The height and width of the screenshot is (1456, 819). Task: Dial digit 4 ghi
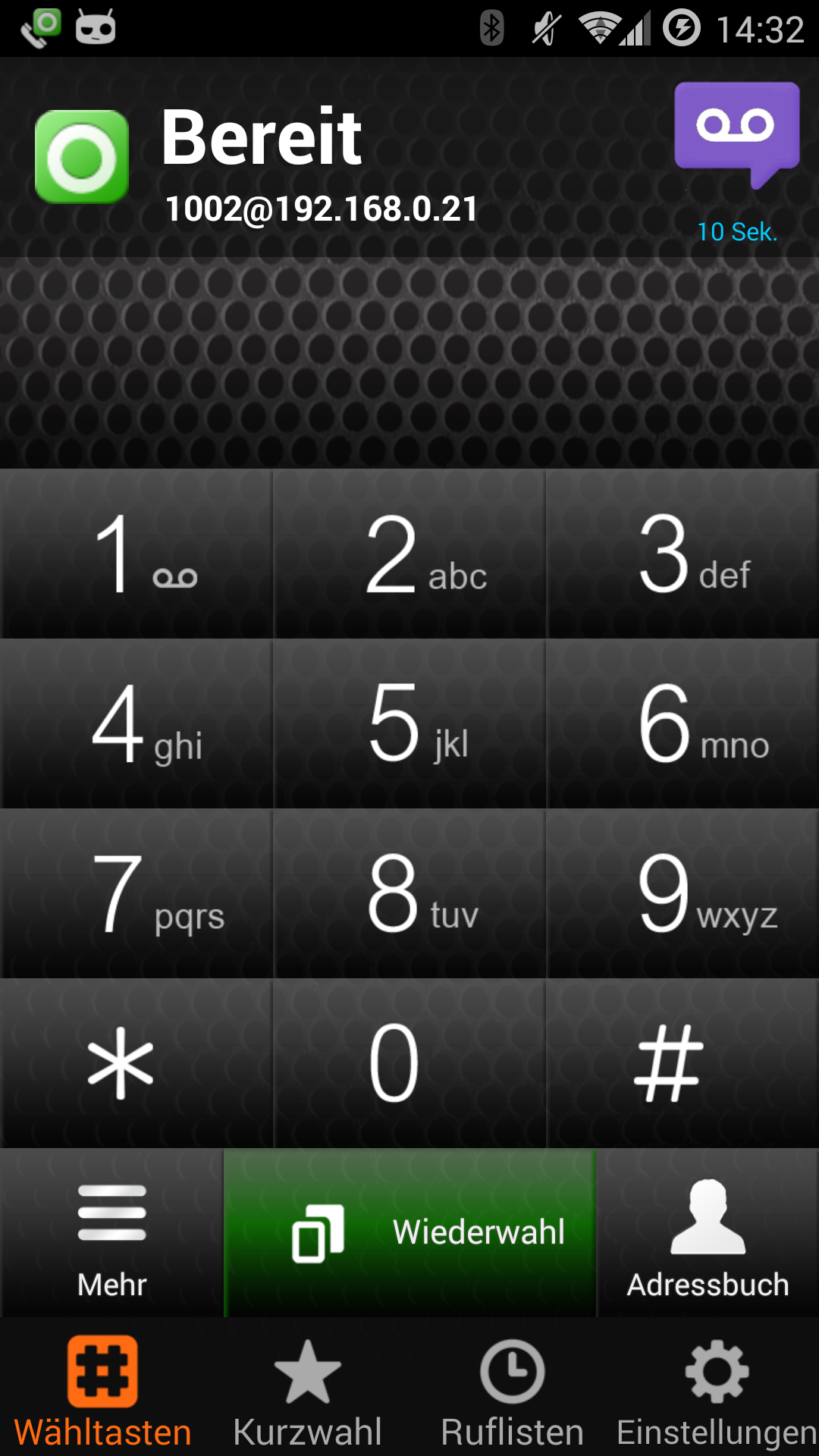point(136,723)
